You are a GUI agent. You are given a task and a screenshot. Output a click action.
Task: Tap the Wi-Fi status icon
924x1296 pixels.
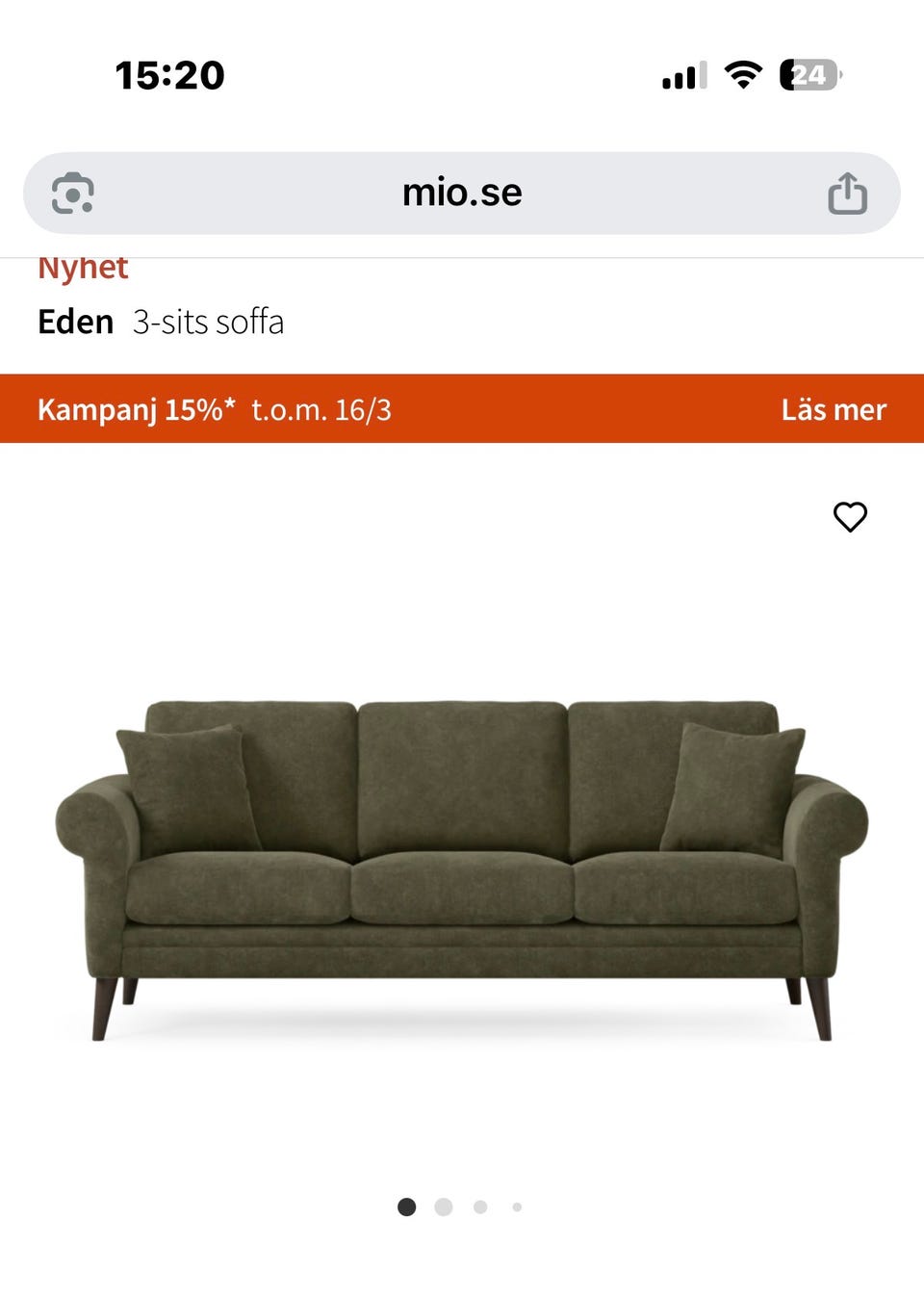coord(742,74)
